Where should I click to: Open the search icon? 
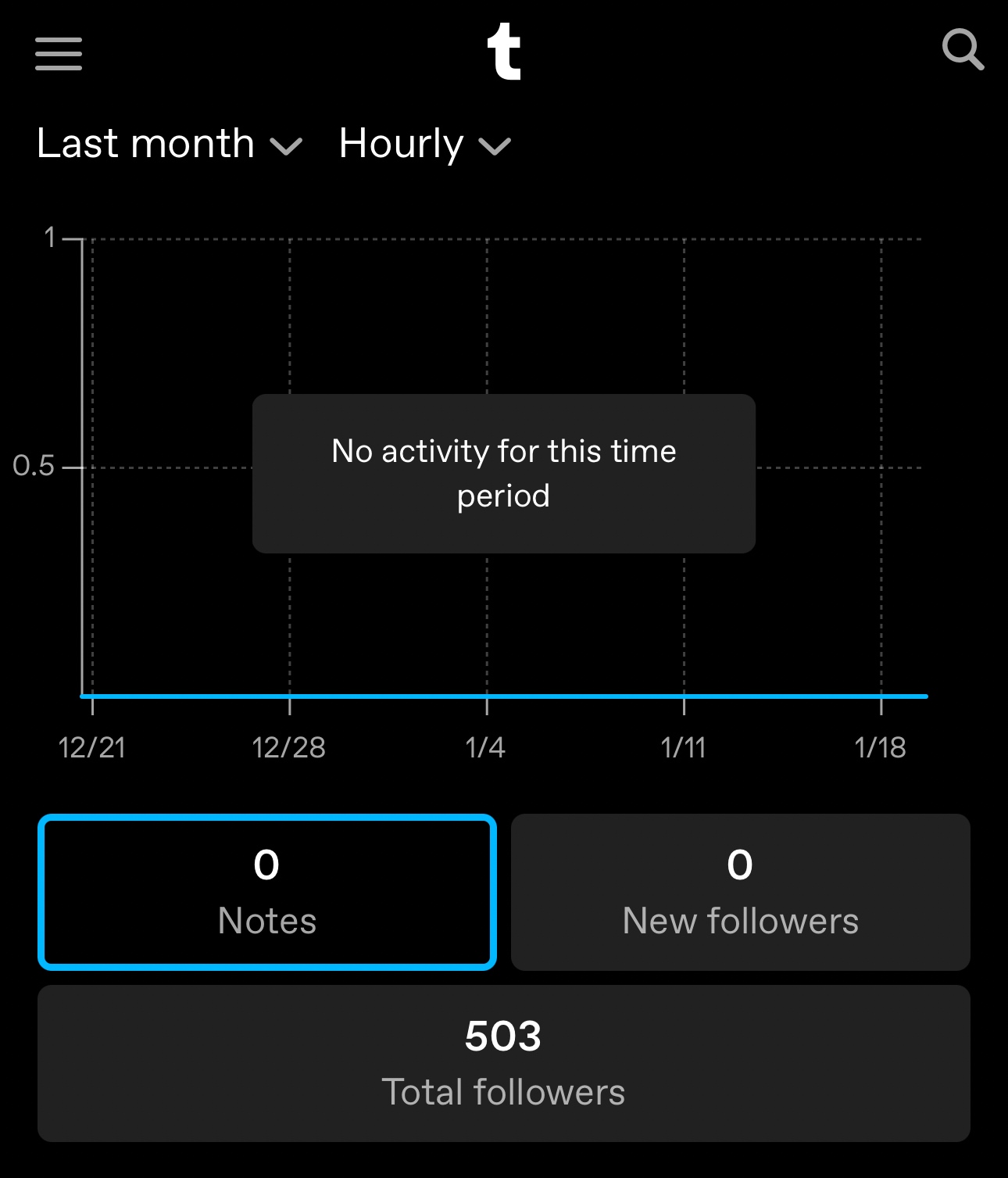pos(962,51)
